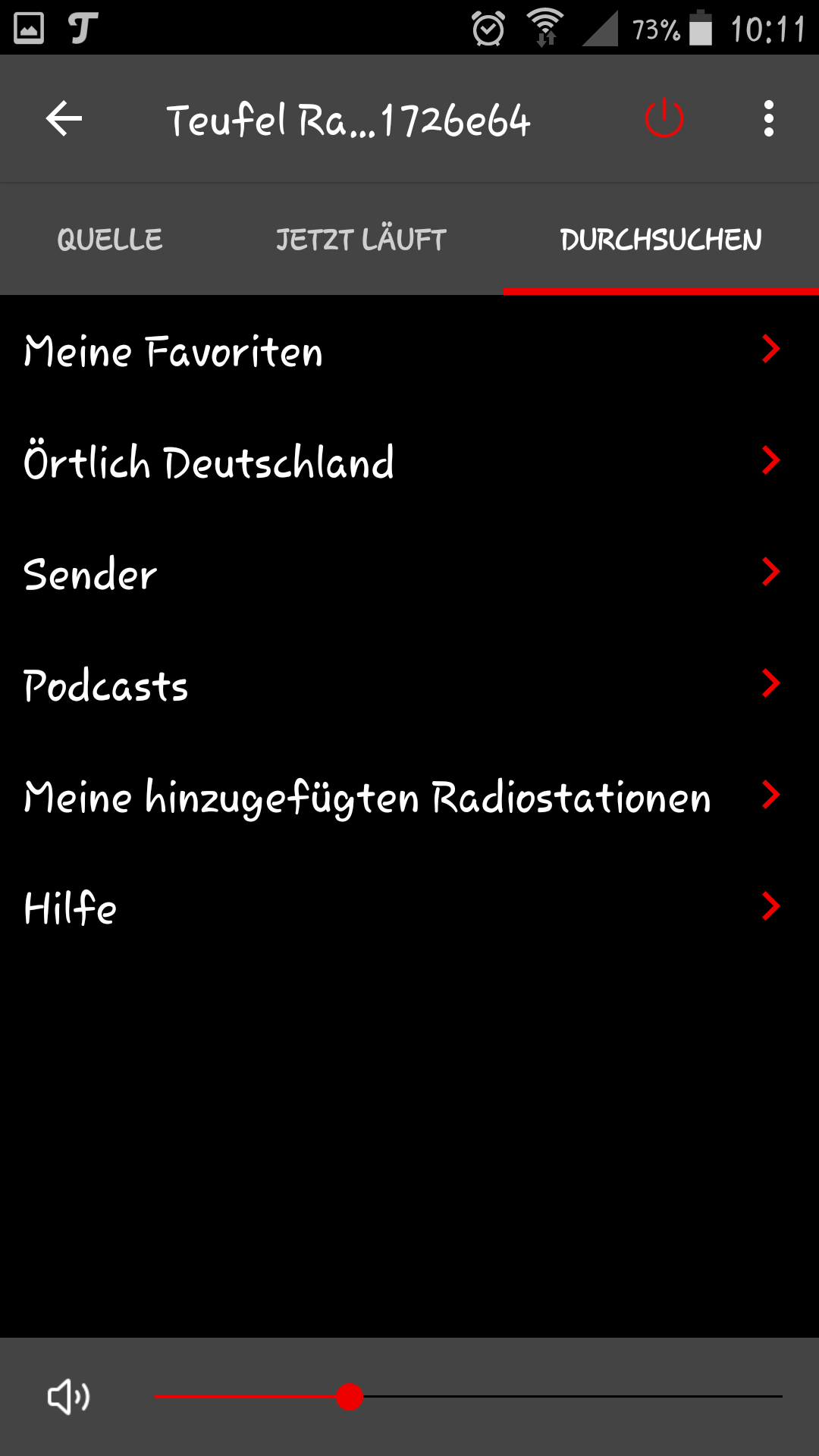Open the three-dot overflow menu

click(x=768, y=119)
